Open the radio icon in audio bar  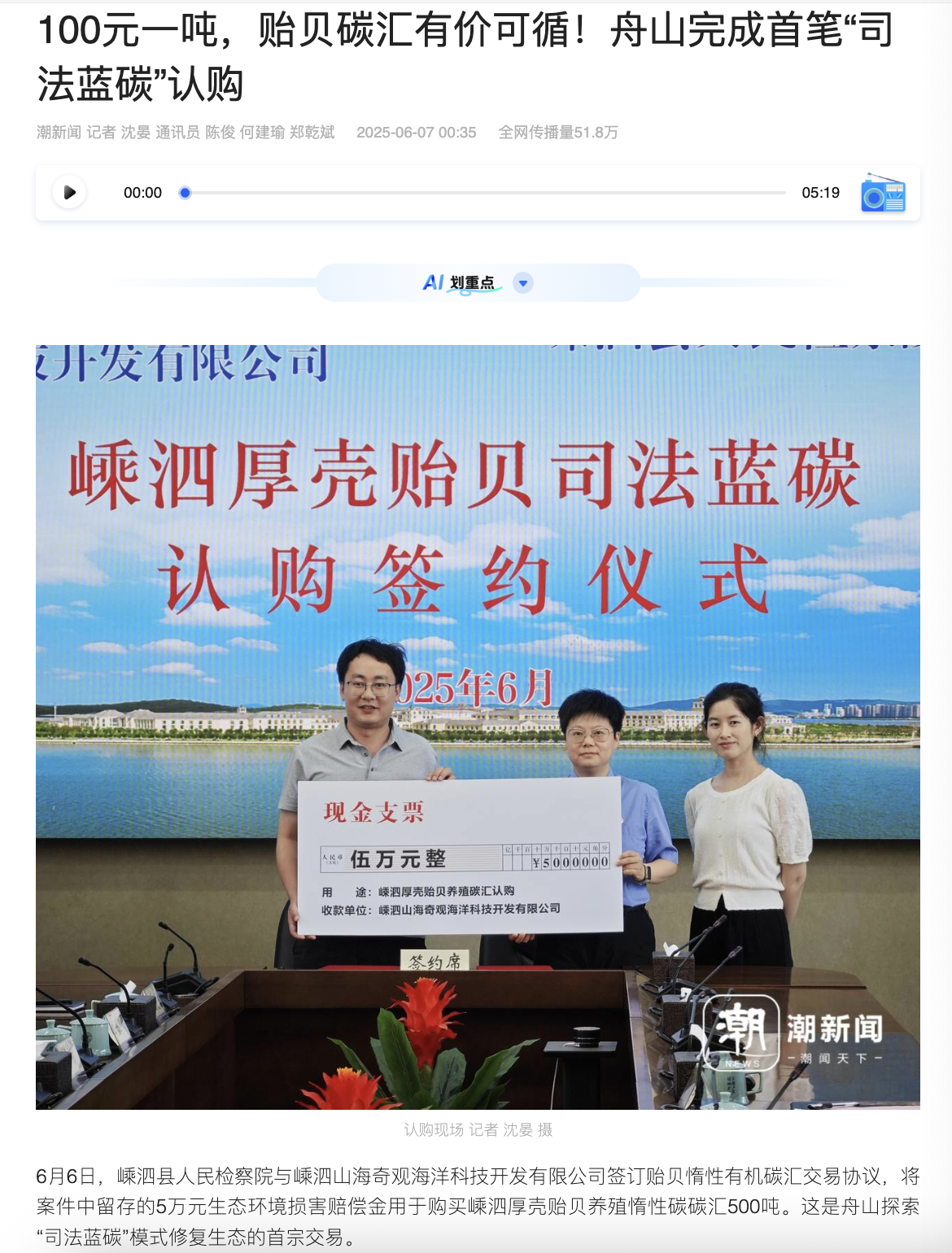click(883, 194)
